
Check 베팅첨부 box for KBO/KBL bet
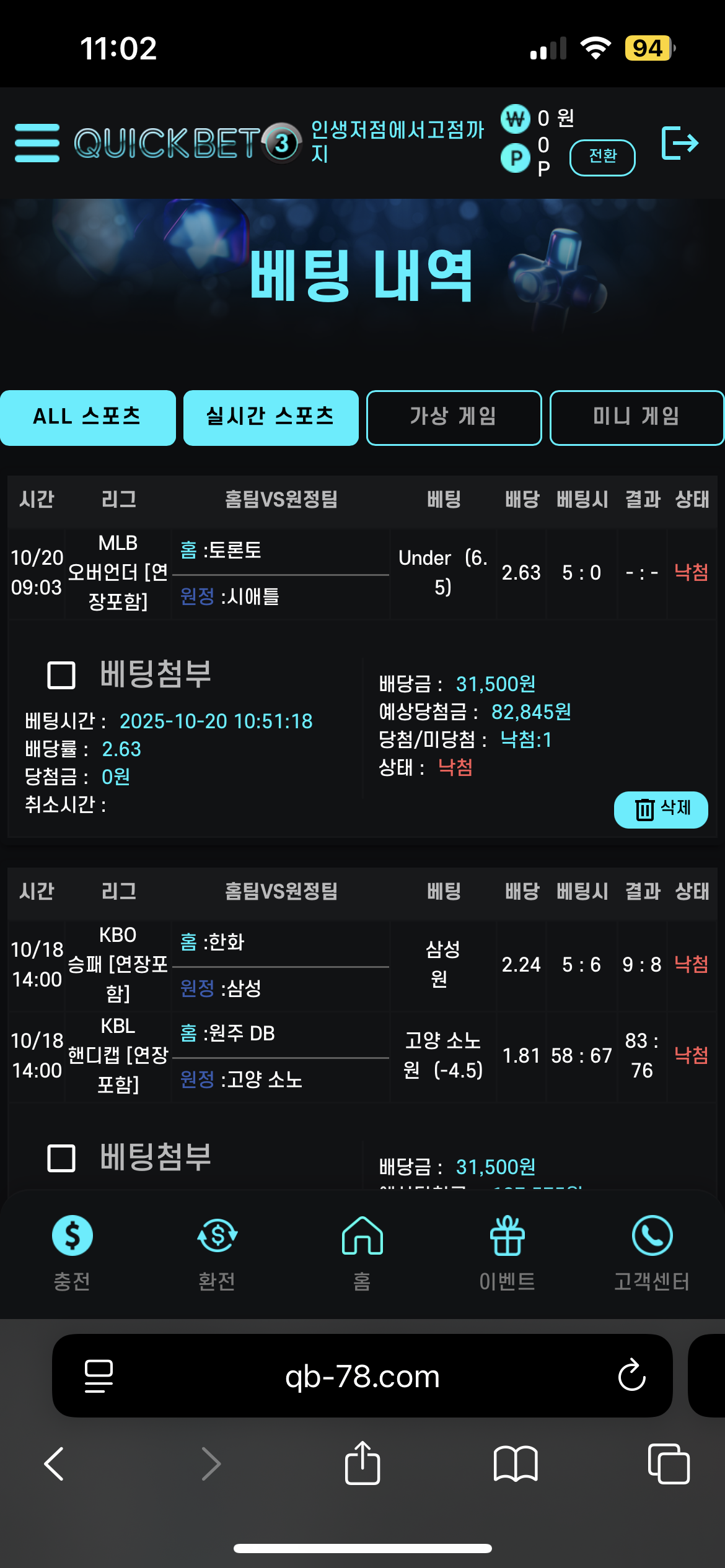click(x=61, y=1157)
